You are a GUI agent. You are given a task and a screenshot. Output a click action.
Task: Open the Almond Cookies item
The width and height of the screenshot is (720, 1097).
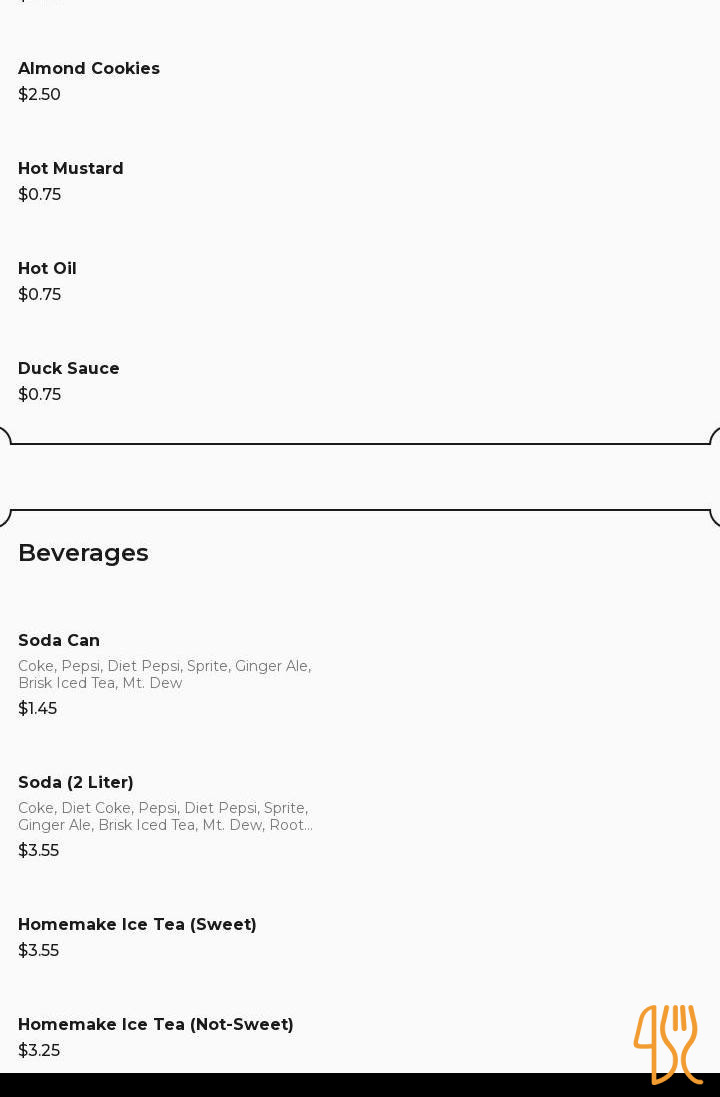click(89, 69)
